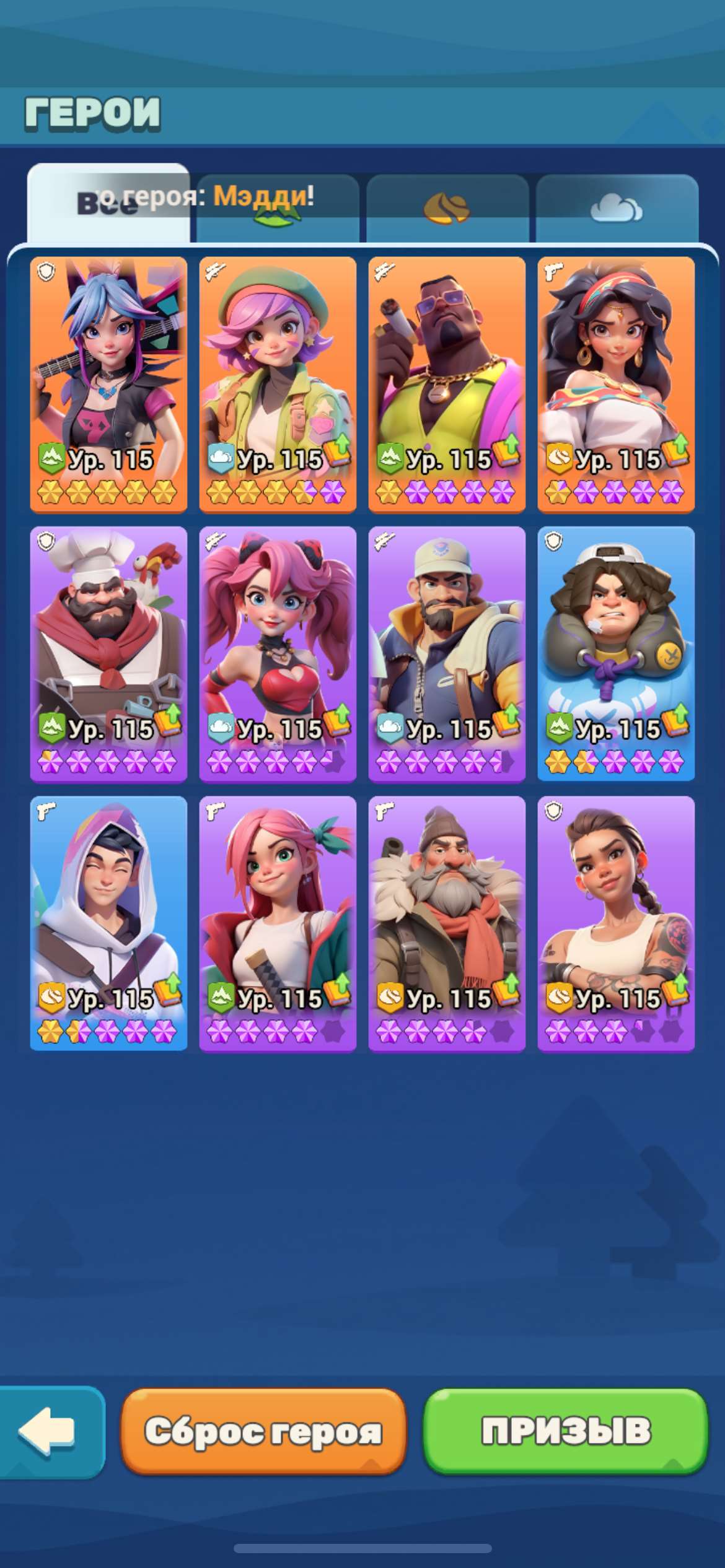This screenshot has width=725, height=1568.
Task: Select the desert dune faction tab
Action: [x=447, y=209]
